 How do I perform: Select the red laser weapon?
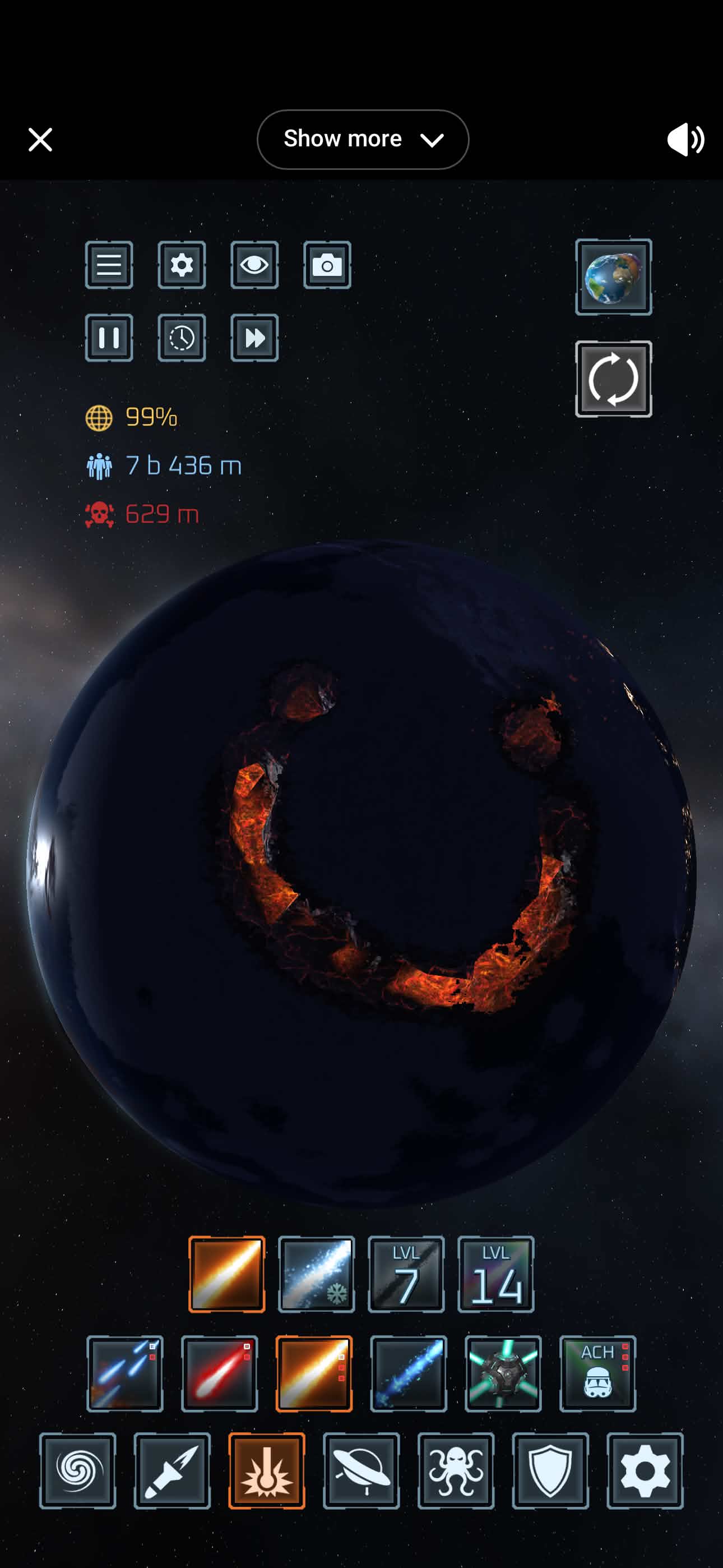click(x=219, y=1374)
